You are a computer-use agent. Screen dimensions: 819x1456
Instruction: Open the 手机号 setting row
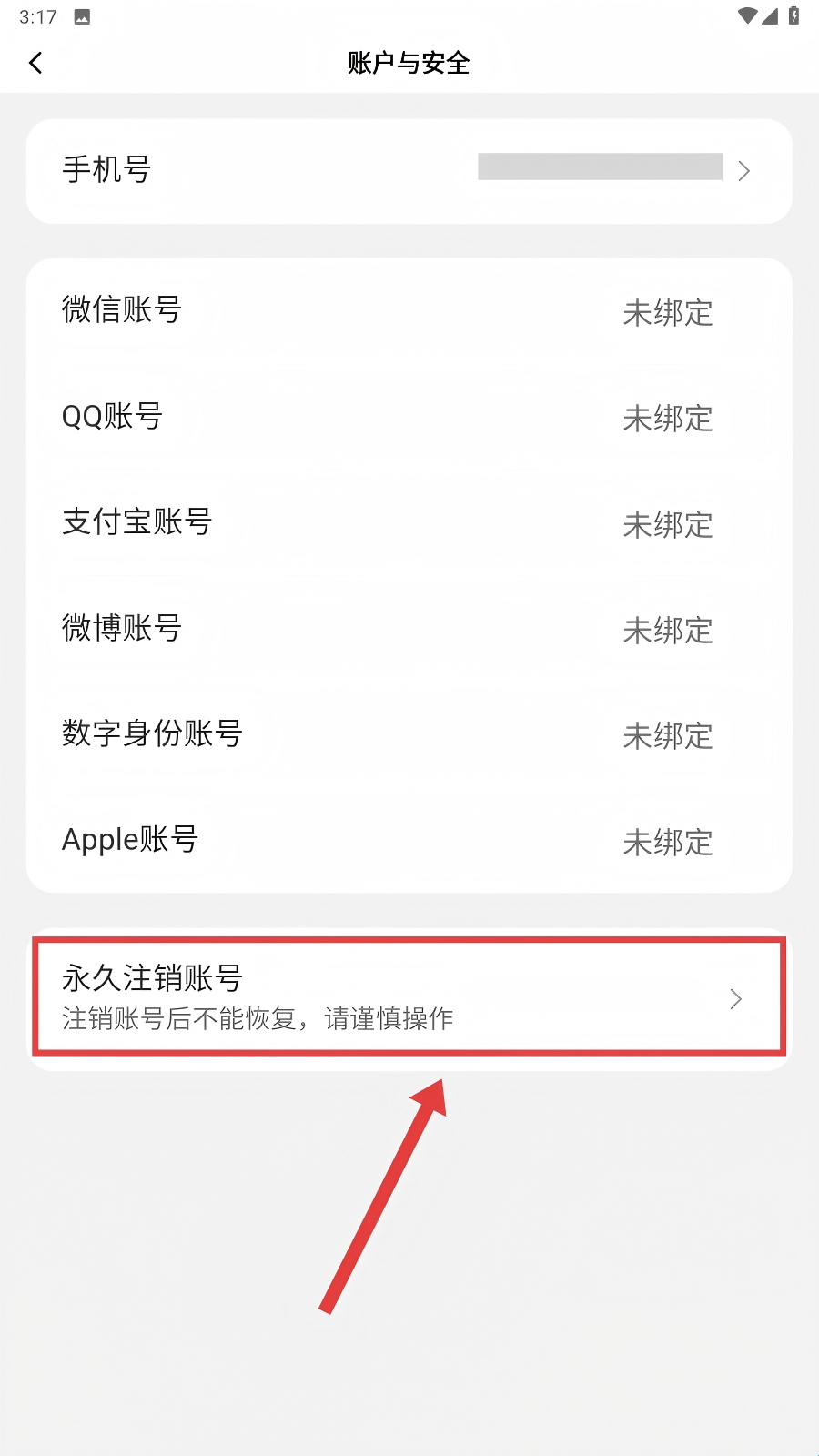[x=409, y=170]
